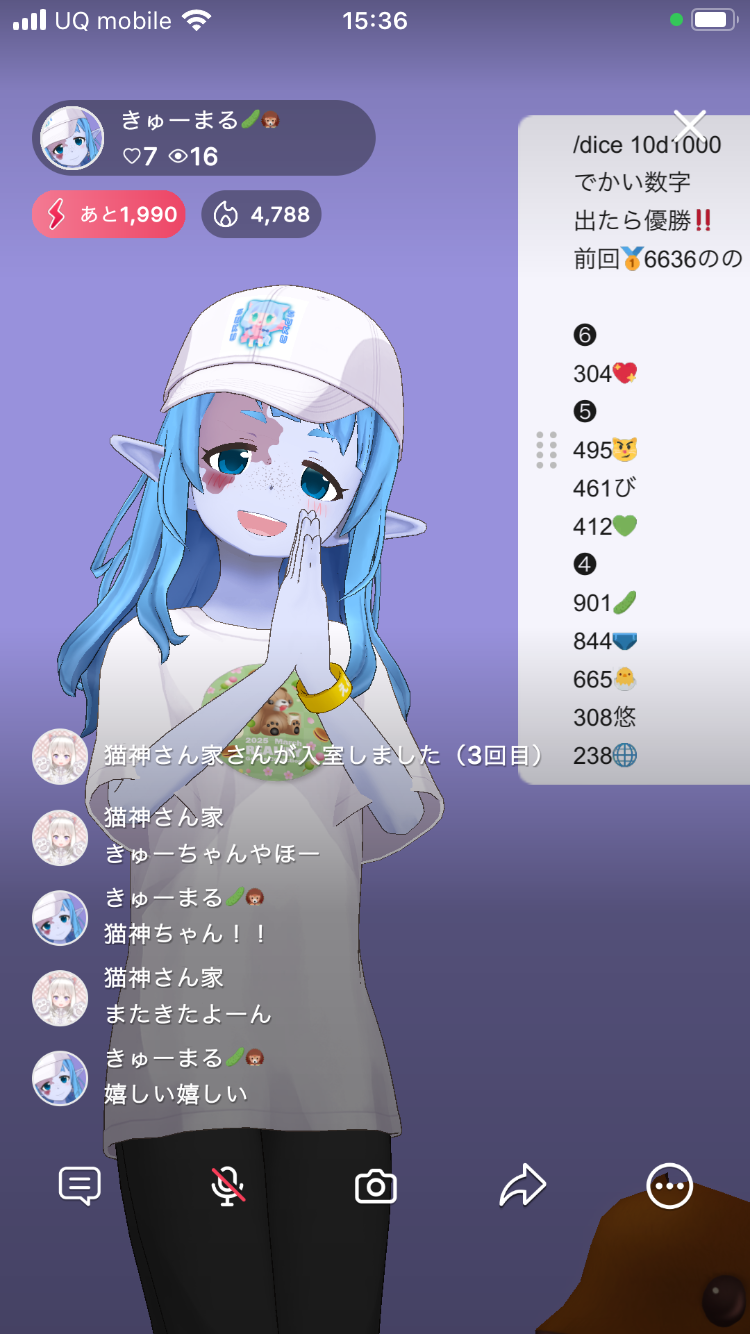The image size is (750, 1334).
Task: Tap the drag handle on the side panel
Action: (x=546, y=450)
